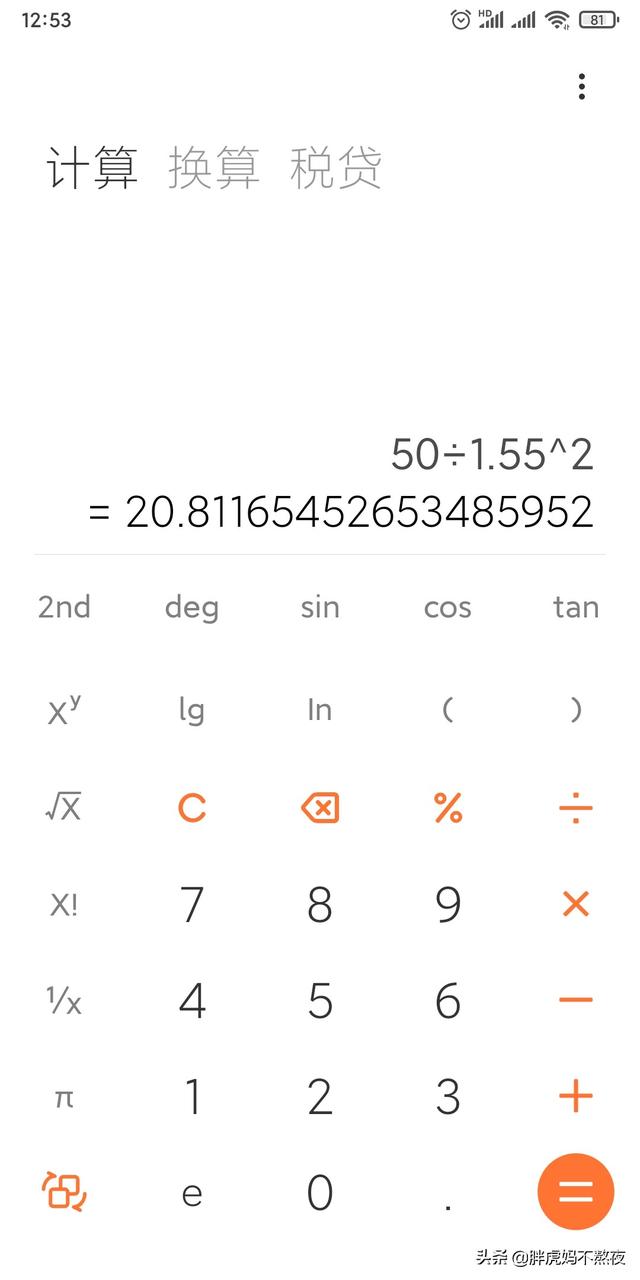
Task: Insert the pi constant
Action: pos(64,1098)
